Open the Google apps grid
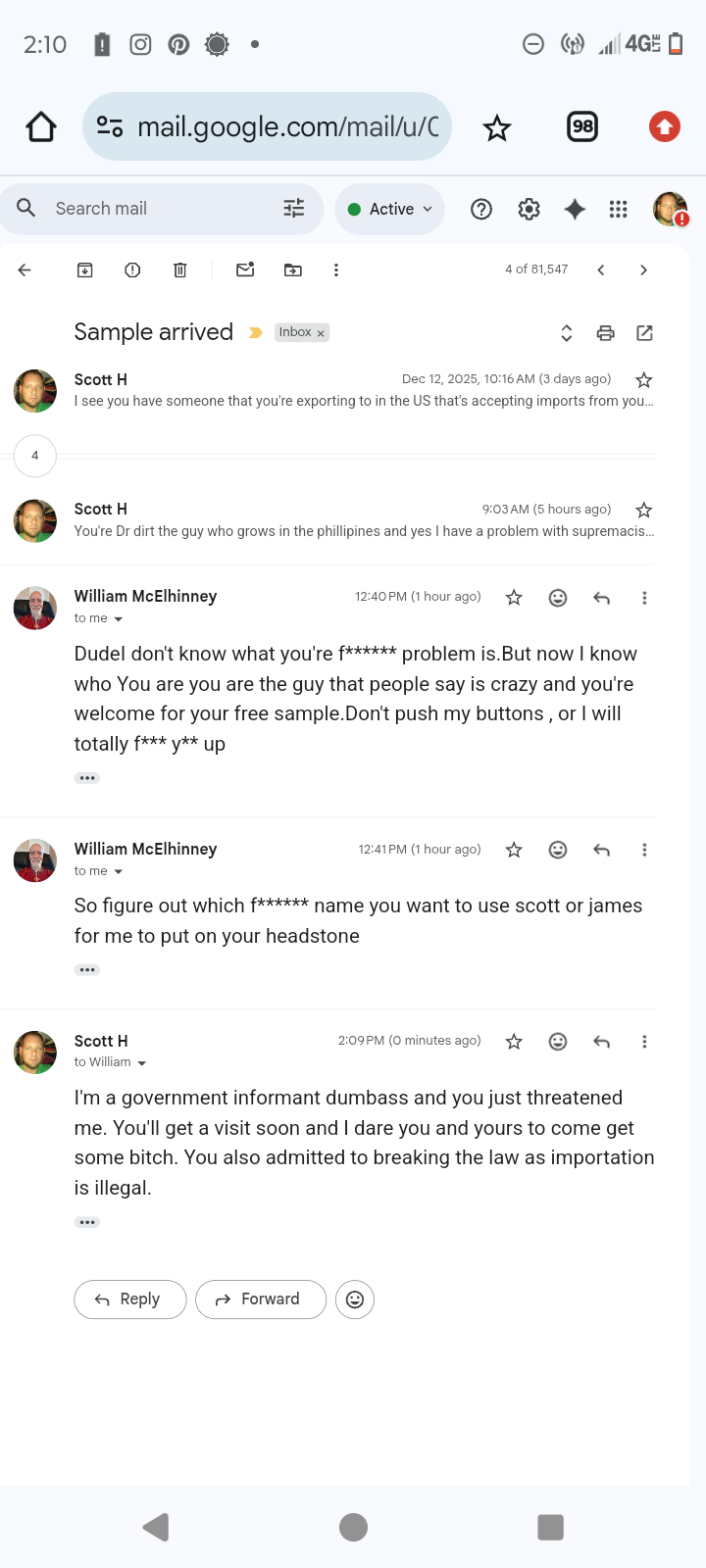Image resolution: width=706 pixels, height=1568 pixels. point(618,209)
